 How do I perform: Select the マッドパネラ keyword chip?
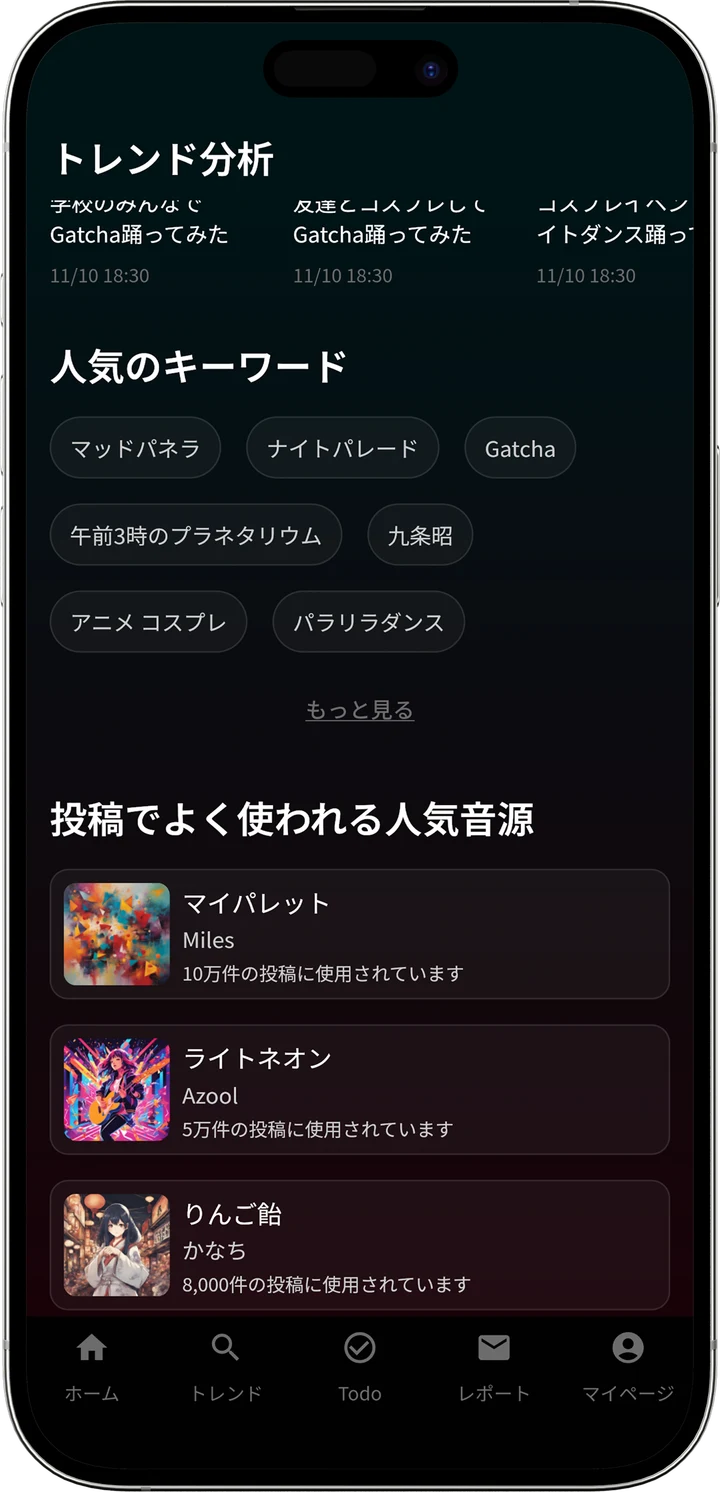[135, 448]
